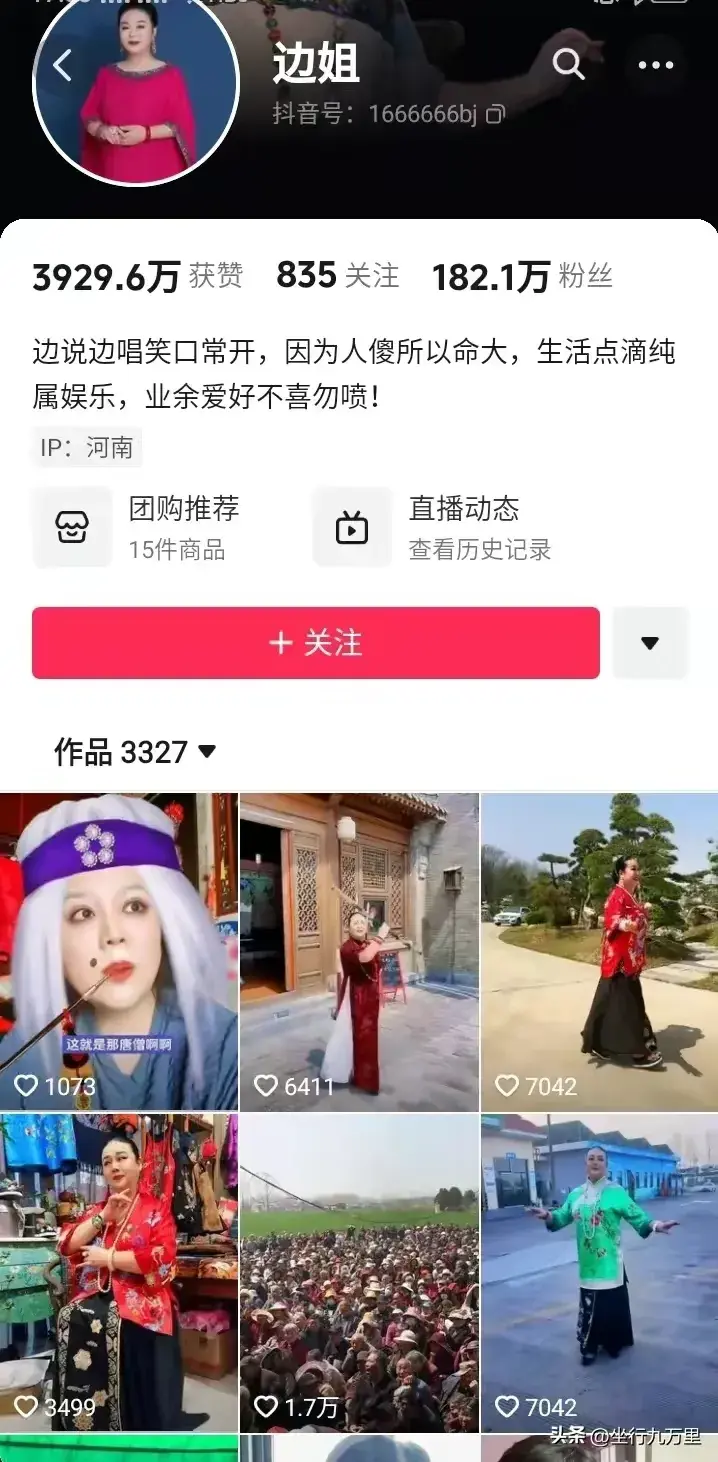The height and width of the screenshot is (1462, 718).
Task: Play the crowd video with 1.7万 likes
Action: click(359, 1272)
